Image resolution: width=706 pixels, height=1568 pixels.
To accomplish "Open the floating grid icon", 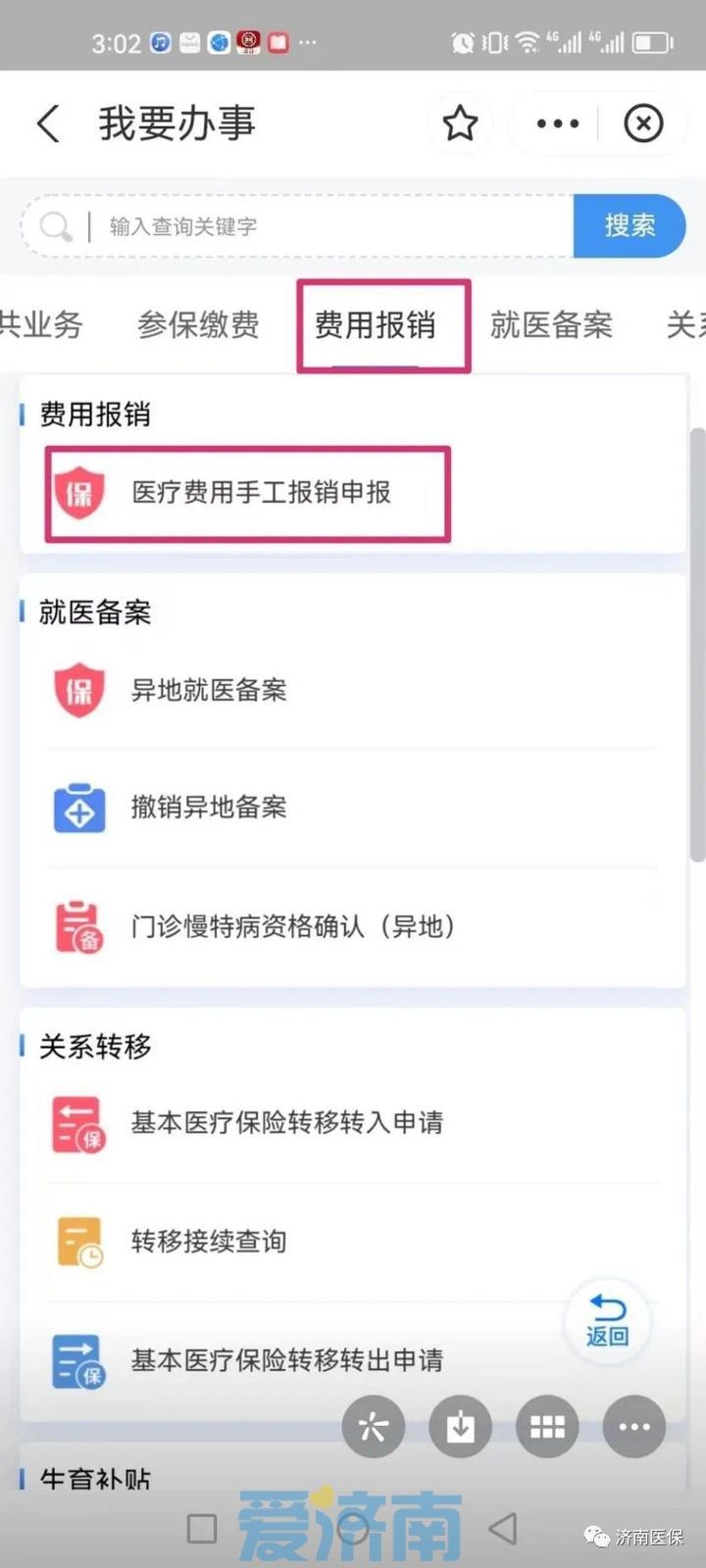I will point(547,1427).
